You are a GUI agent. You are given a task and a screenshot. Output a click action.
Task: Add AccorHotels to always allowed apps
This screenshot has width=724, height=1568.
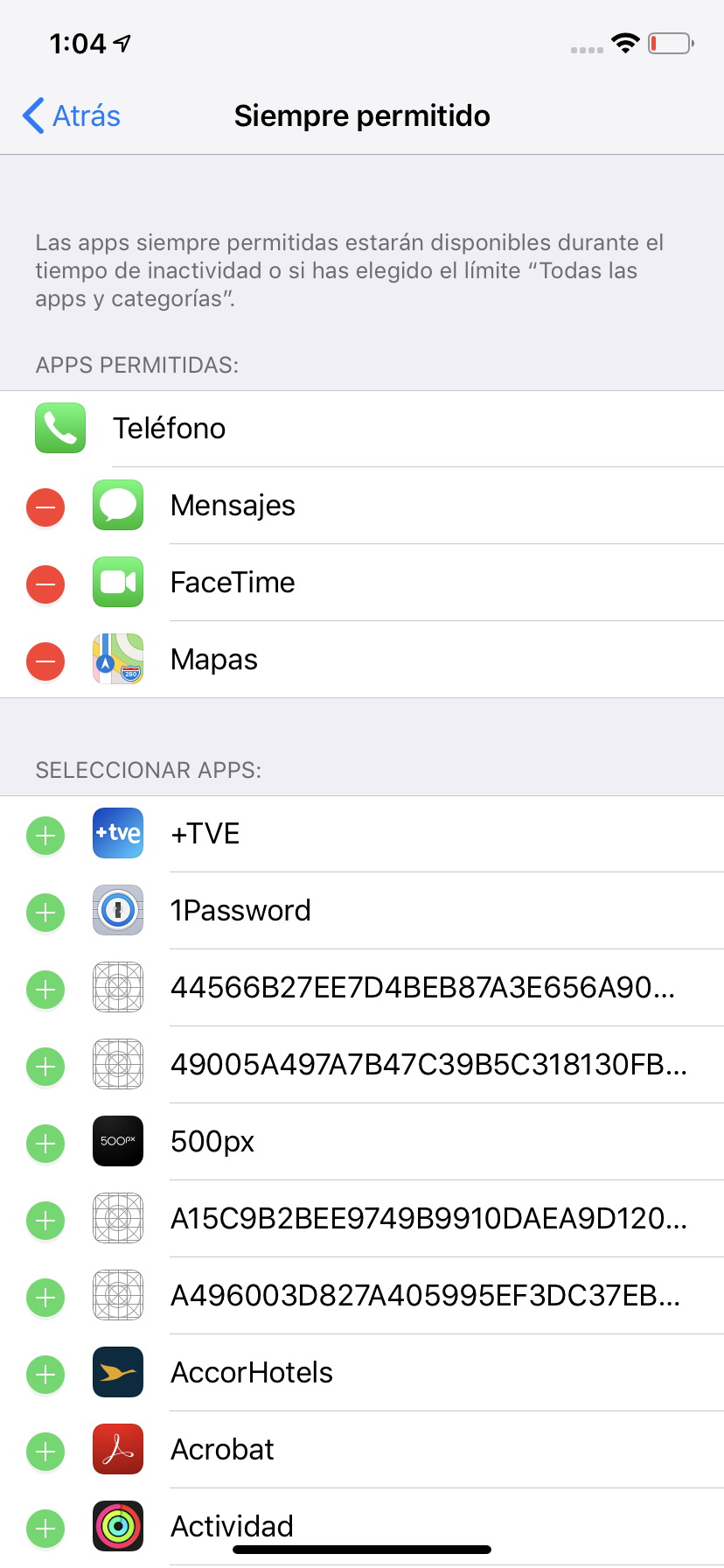click(45, 1375)
